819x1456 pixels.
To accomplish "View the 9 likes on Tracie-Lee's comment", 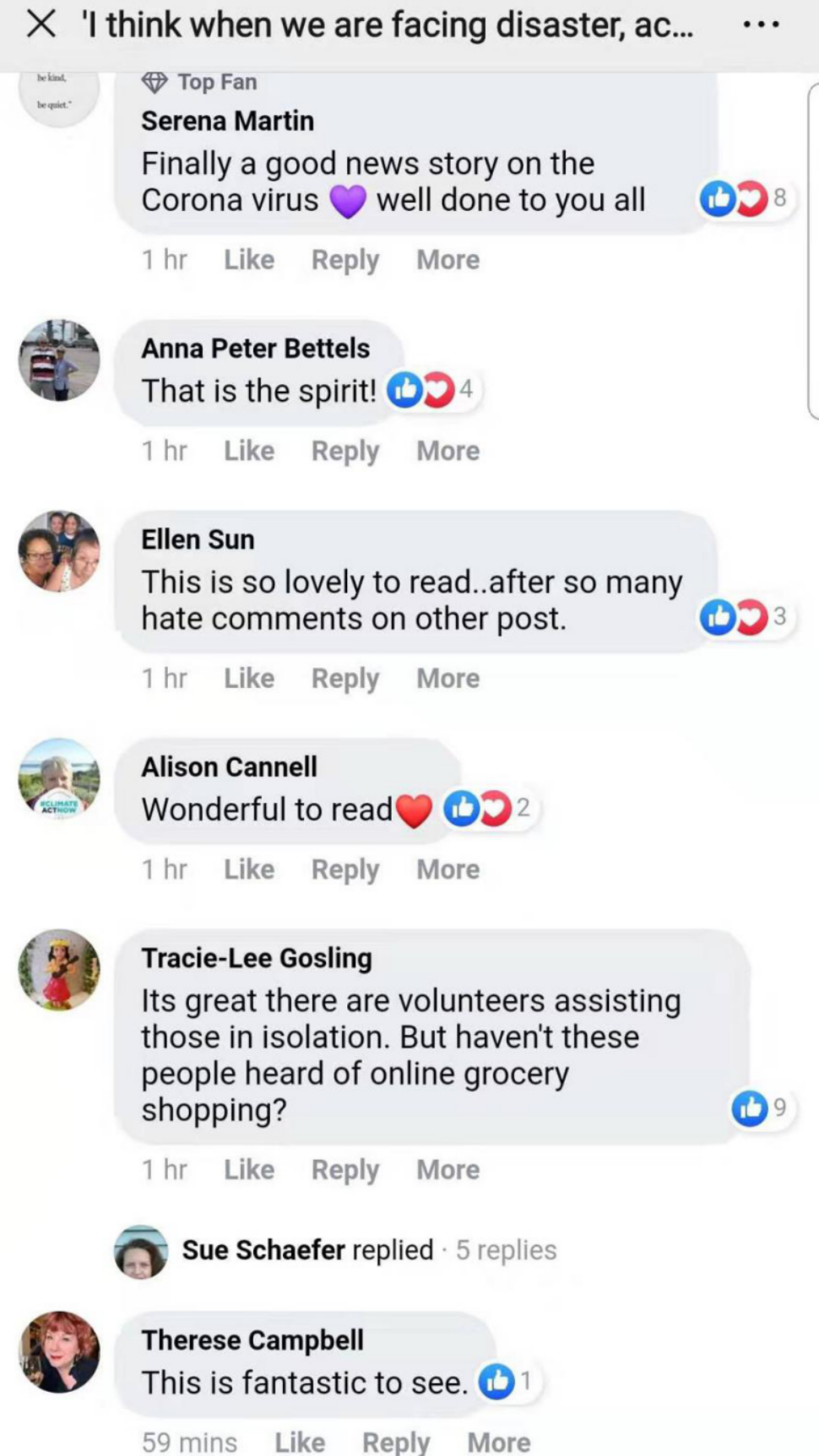I will (760, 1108).
